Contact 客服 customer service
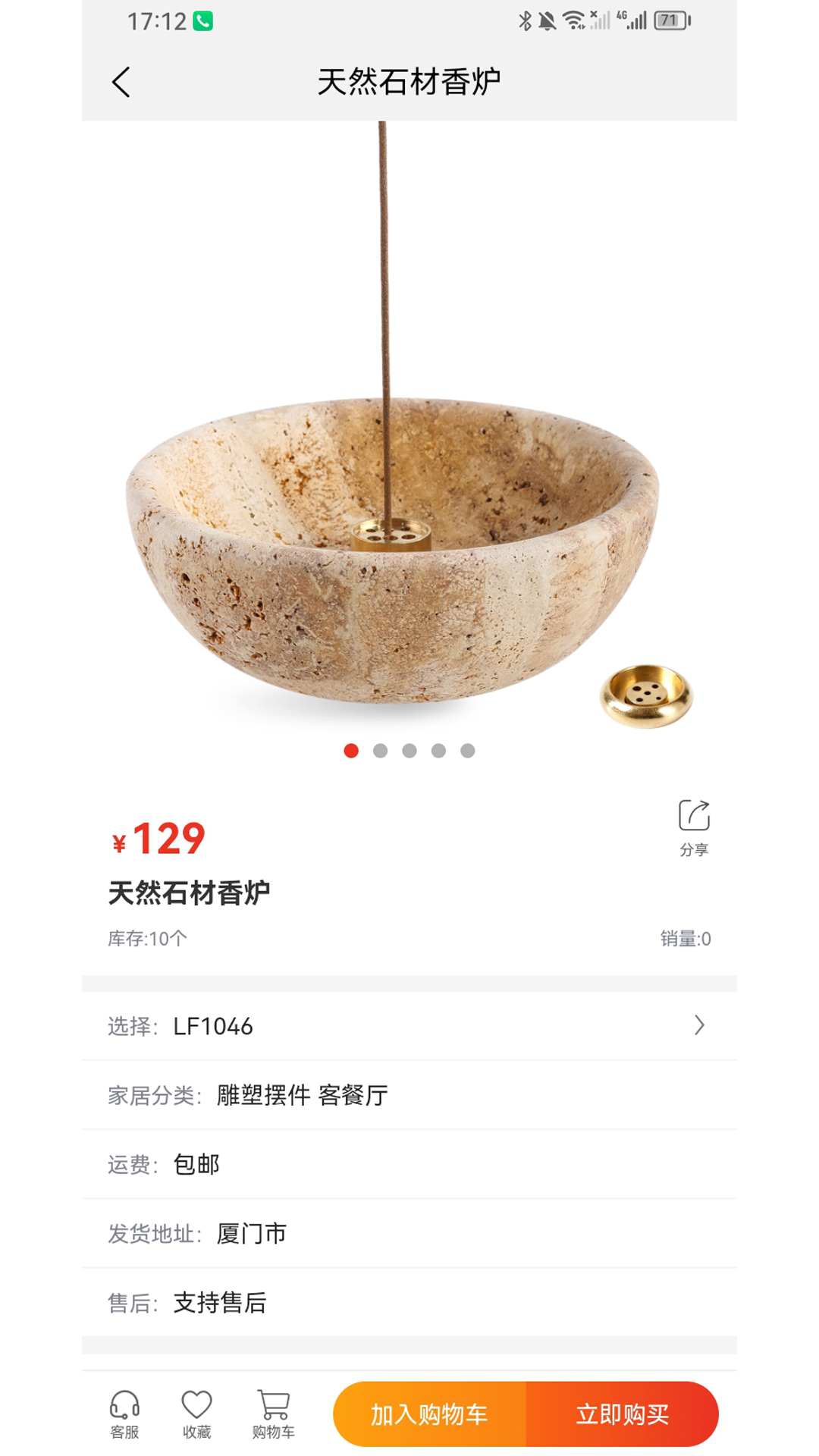The image size is (819, 1456). click(x=124, y=1414)
